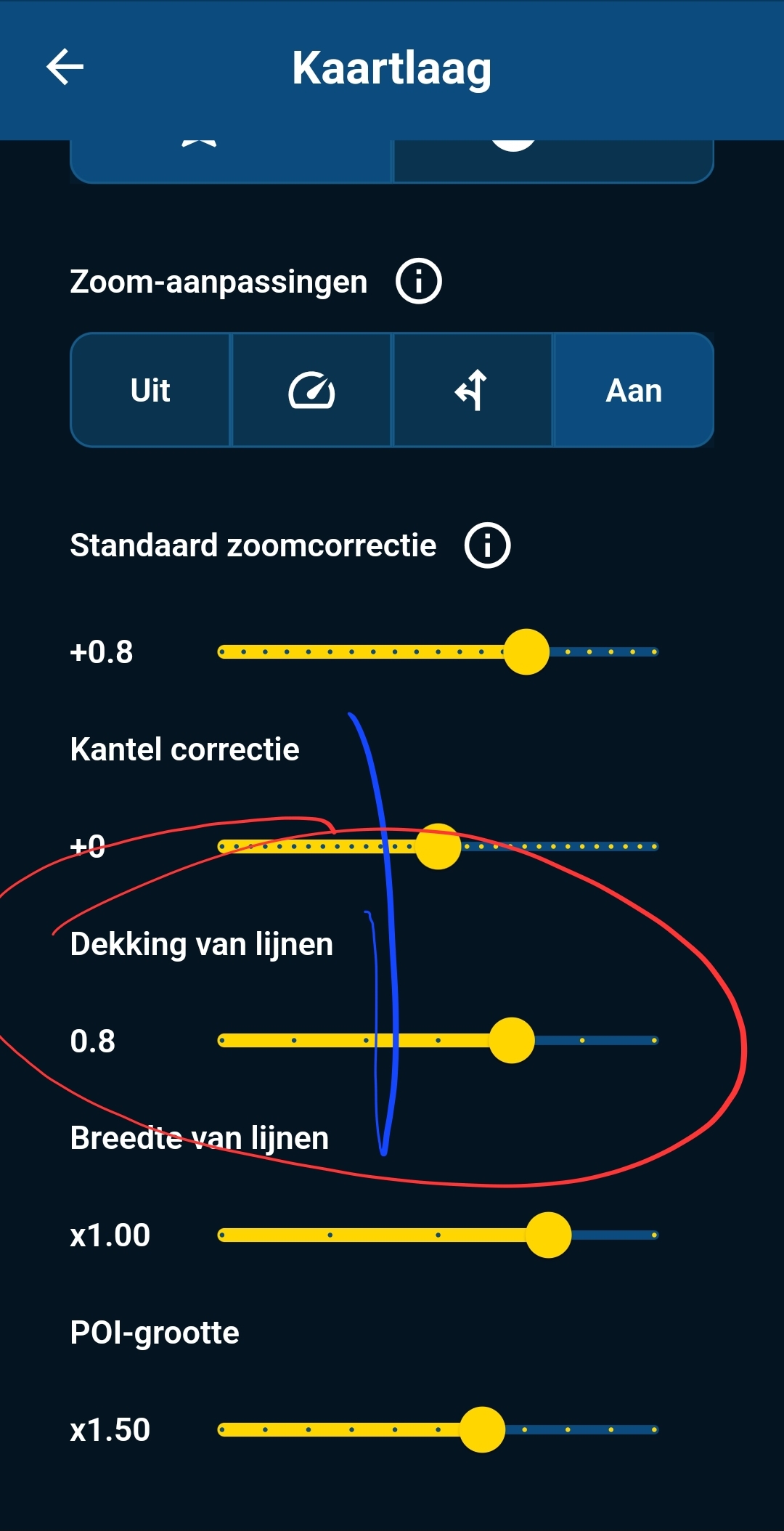Viewport: 784px width, 1531px height.
Task: Open info about Zoom-aanpassingen
Action: pos(418,281)
